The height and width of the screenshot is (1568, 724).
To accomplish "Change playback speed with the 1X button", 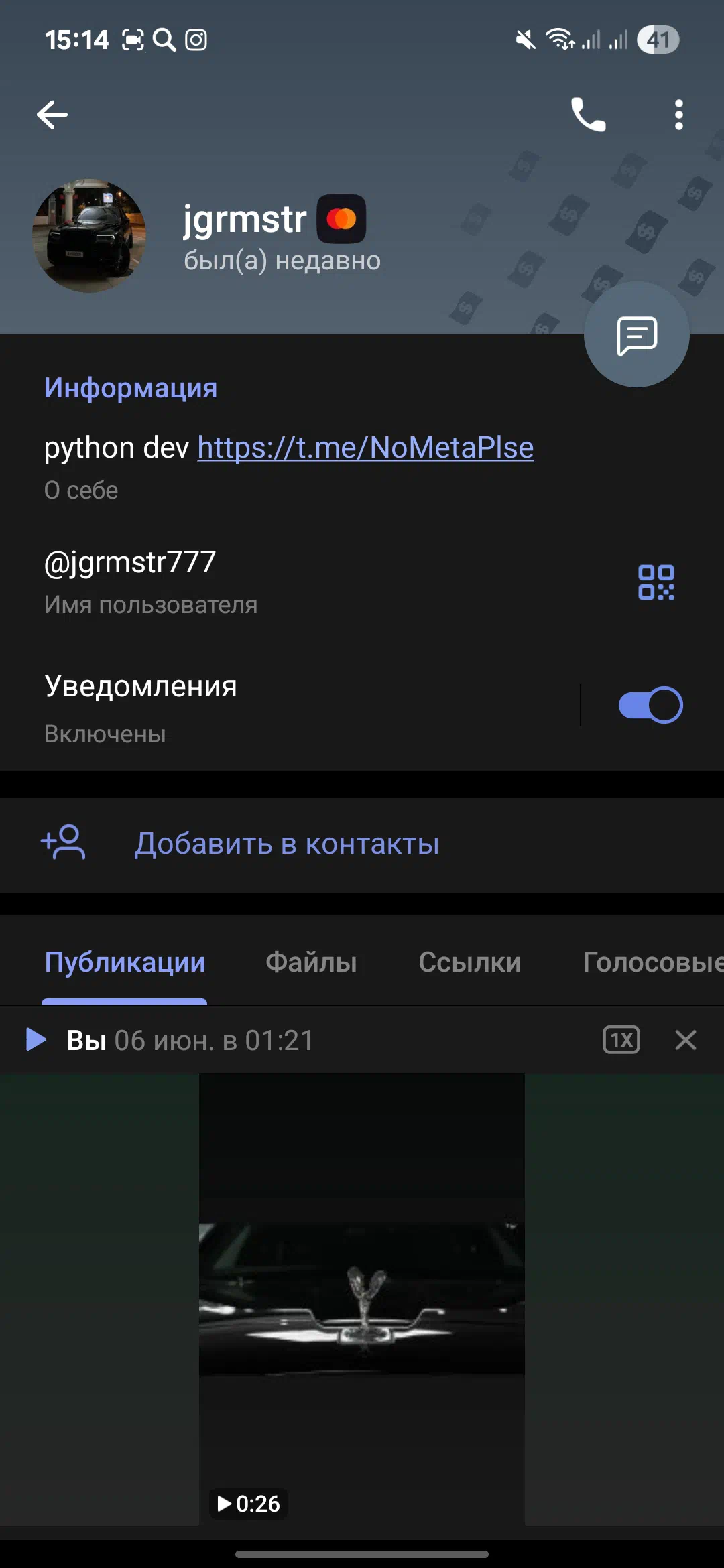I will 621,1040.
